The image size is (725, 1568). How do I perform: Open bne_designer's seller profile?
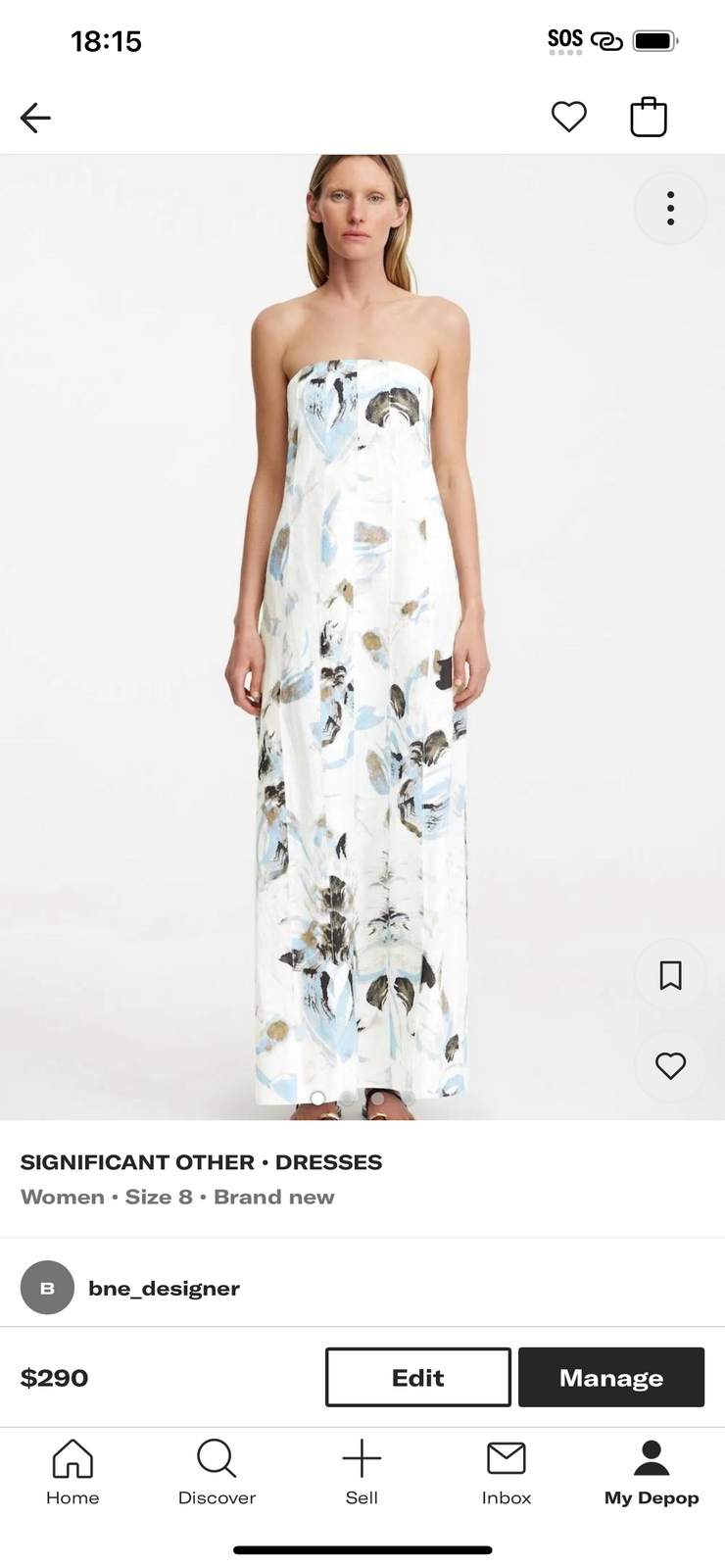[x=164, y=1288]
